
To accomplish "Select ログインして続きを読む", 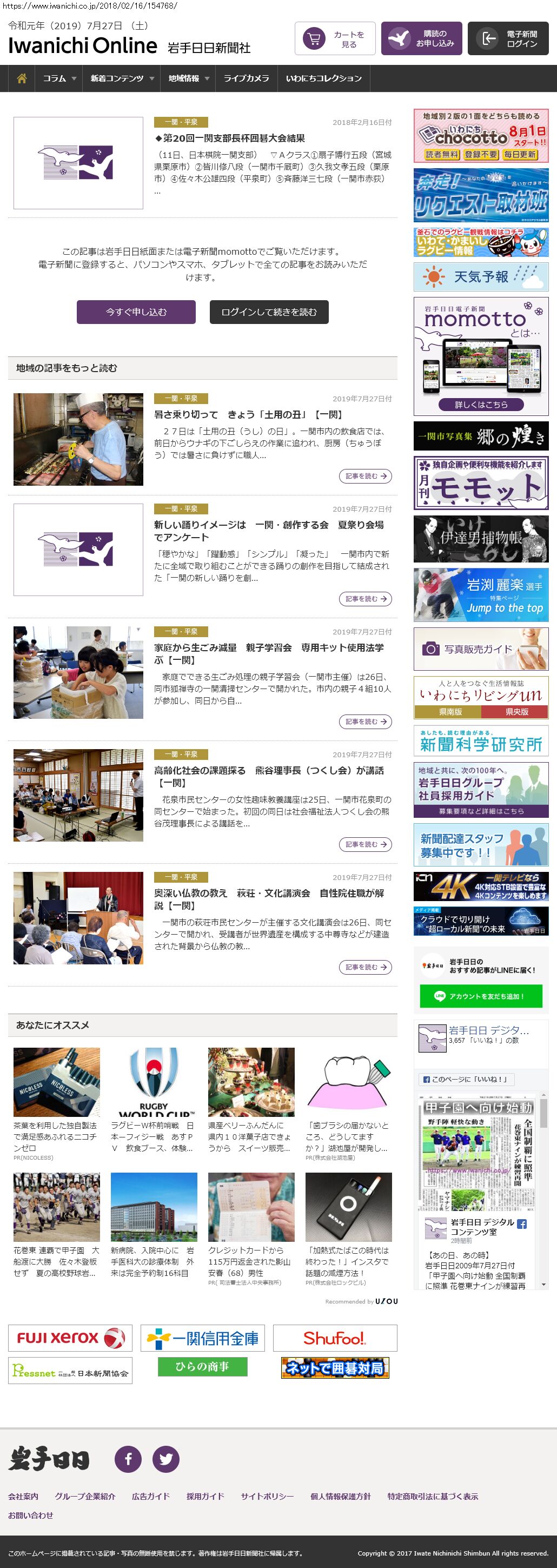I will pos(269,312).
